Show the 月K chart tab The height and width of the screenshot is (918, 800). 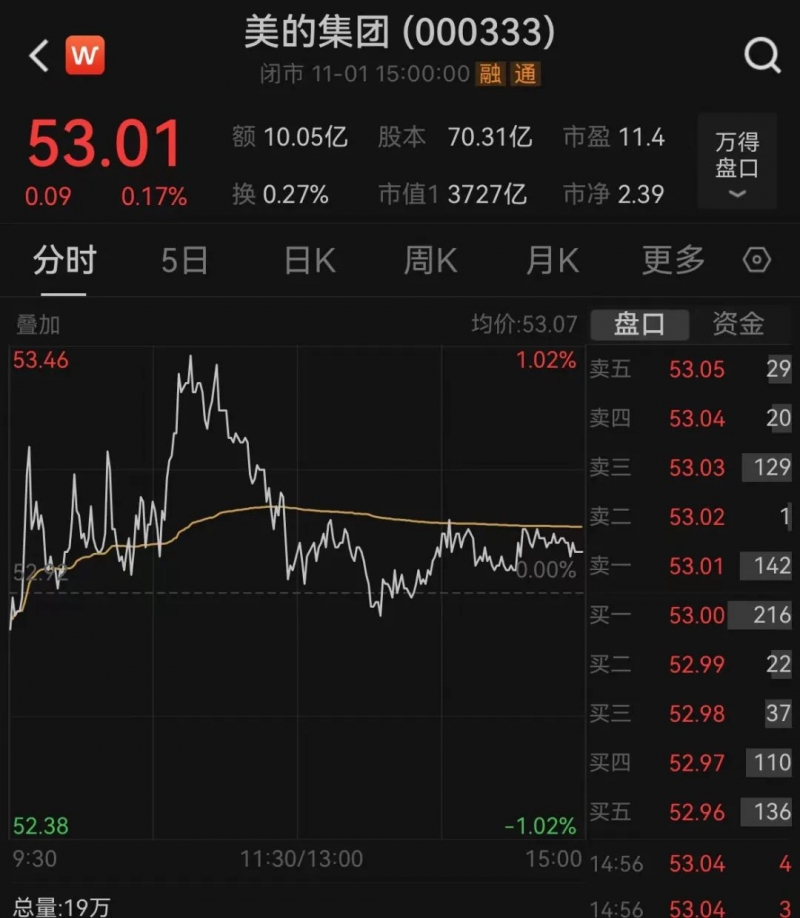click(552, 261)
